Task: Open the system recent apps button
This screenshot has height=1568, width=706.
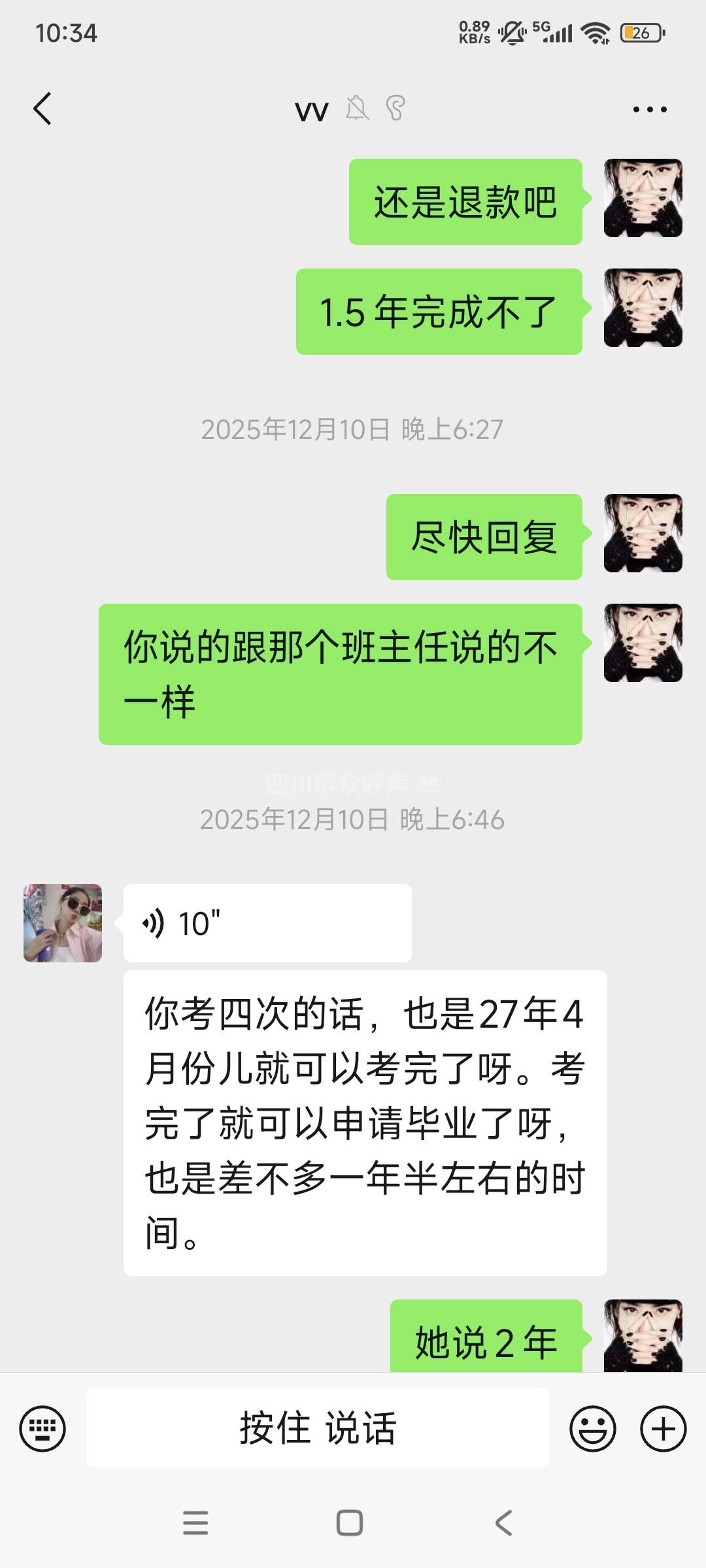Action: point(195,1523)
